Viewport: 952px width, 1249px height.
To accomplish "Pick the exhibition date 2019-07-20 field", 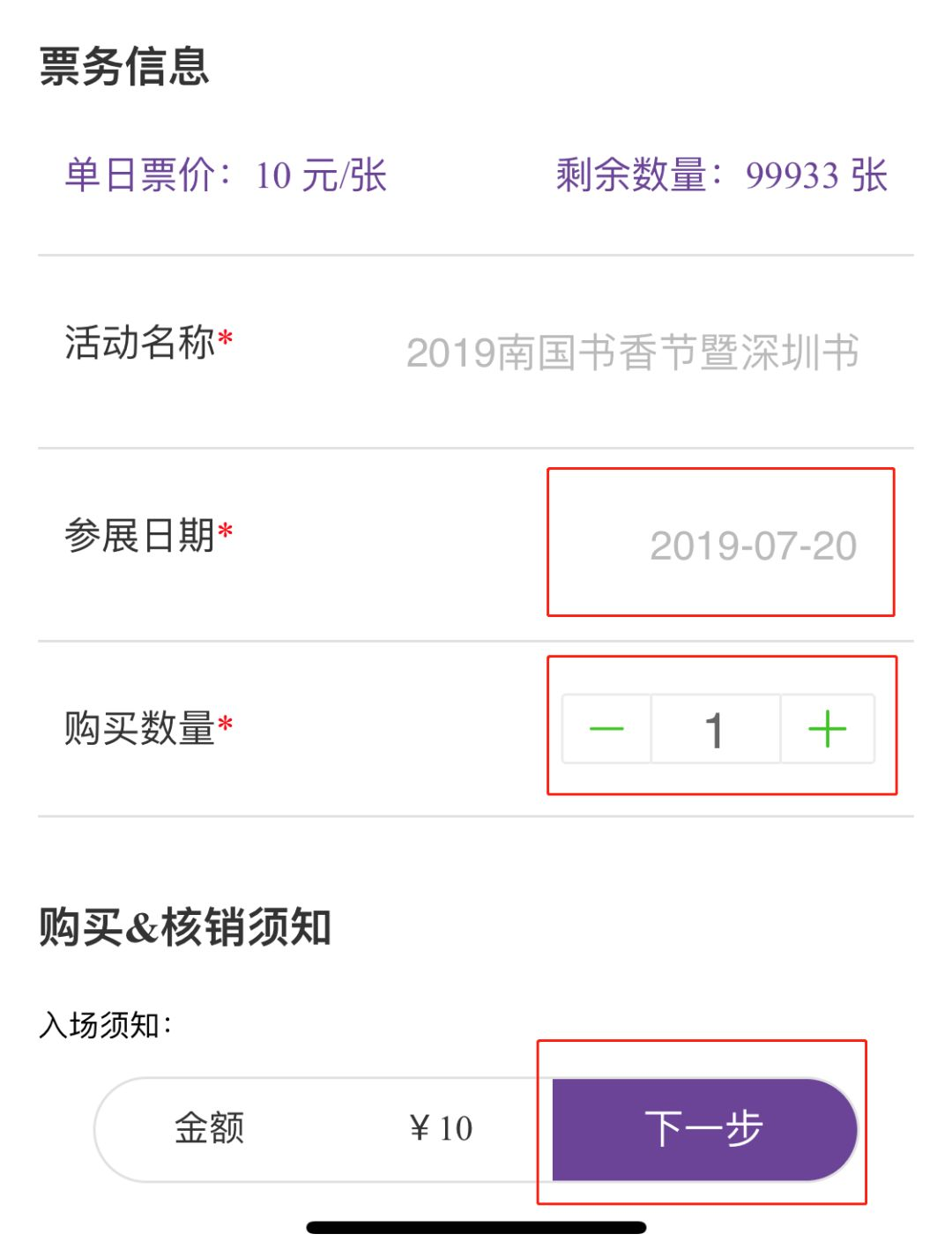I will point(752,546).
